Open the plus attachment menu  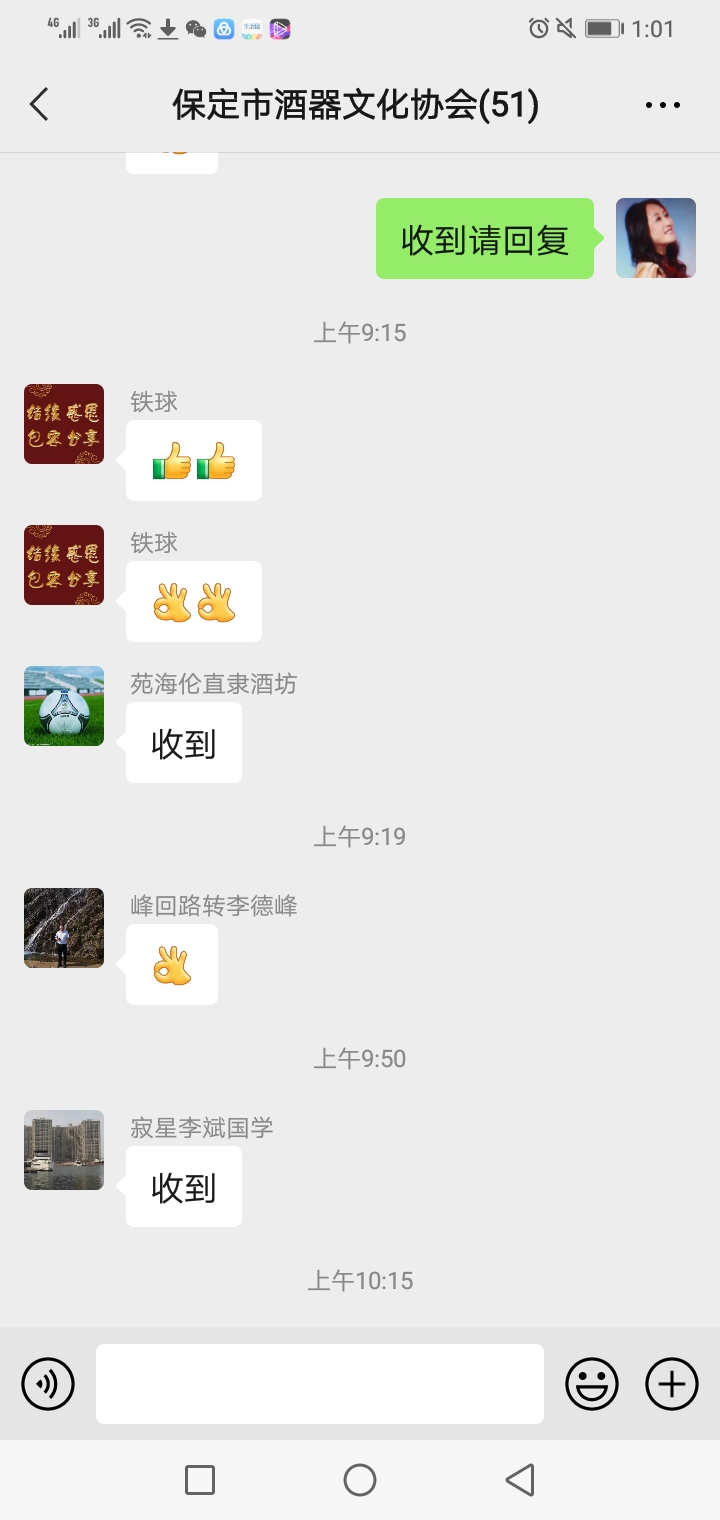672,1384
